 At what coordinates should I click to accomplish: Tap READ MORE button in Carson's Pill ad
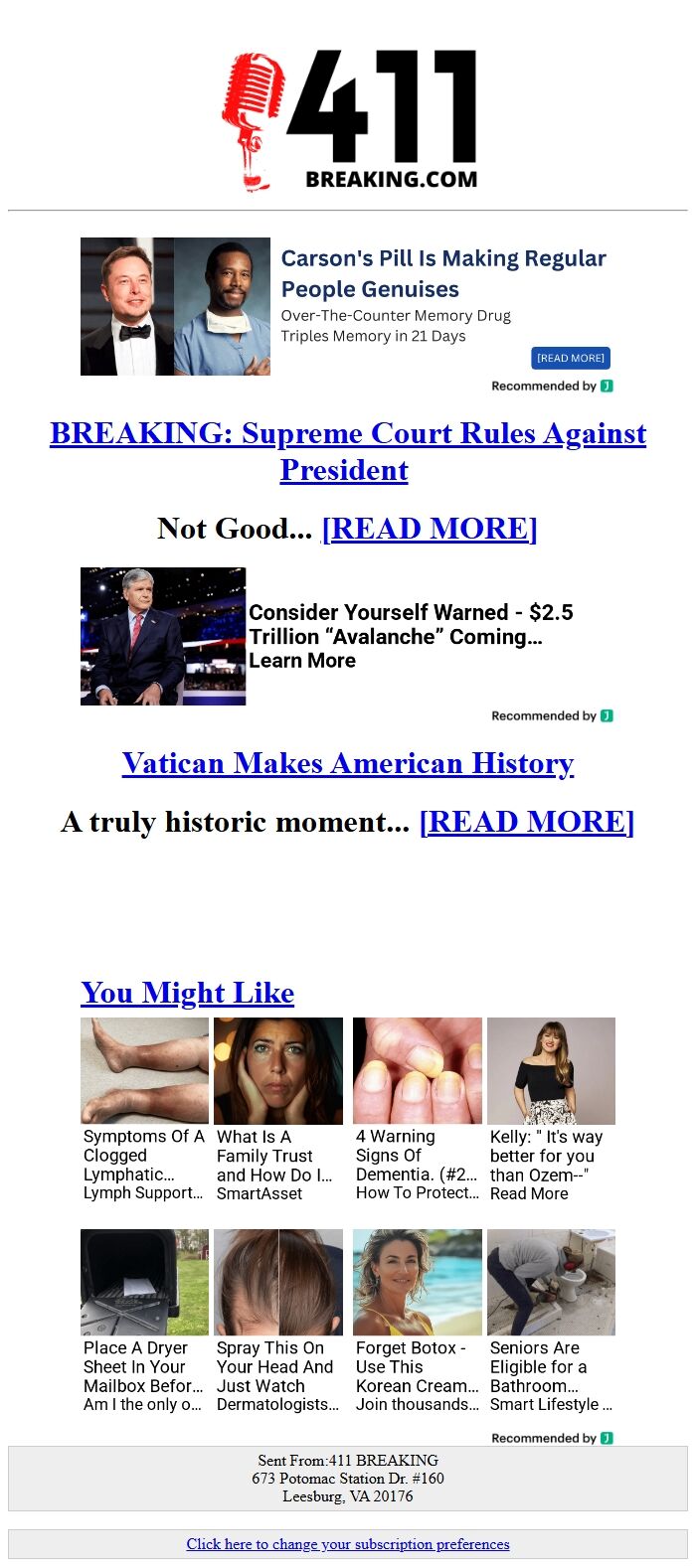(571, 358)
